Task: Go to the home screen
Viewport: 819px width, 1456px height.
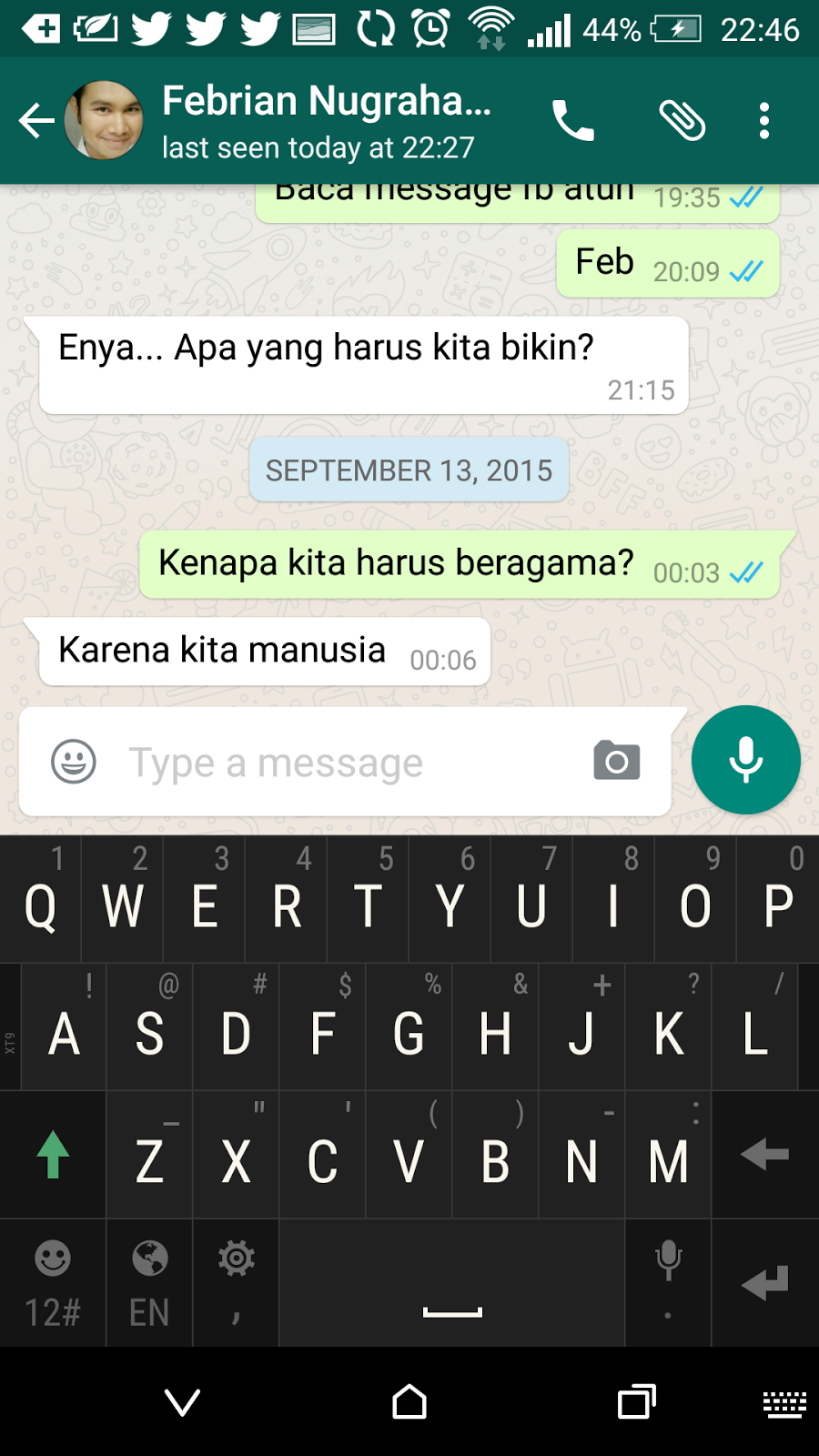Action: click(x=409, y=1402)
